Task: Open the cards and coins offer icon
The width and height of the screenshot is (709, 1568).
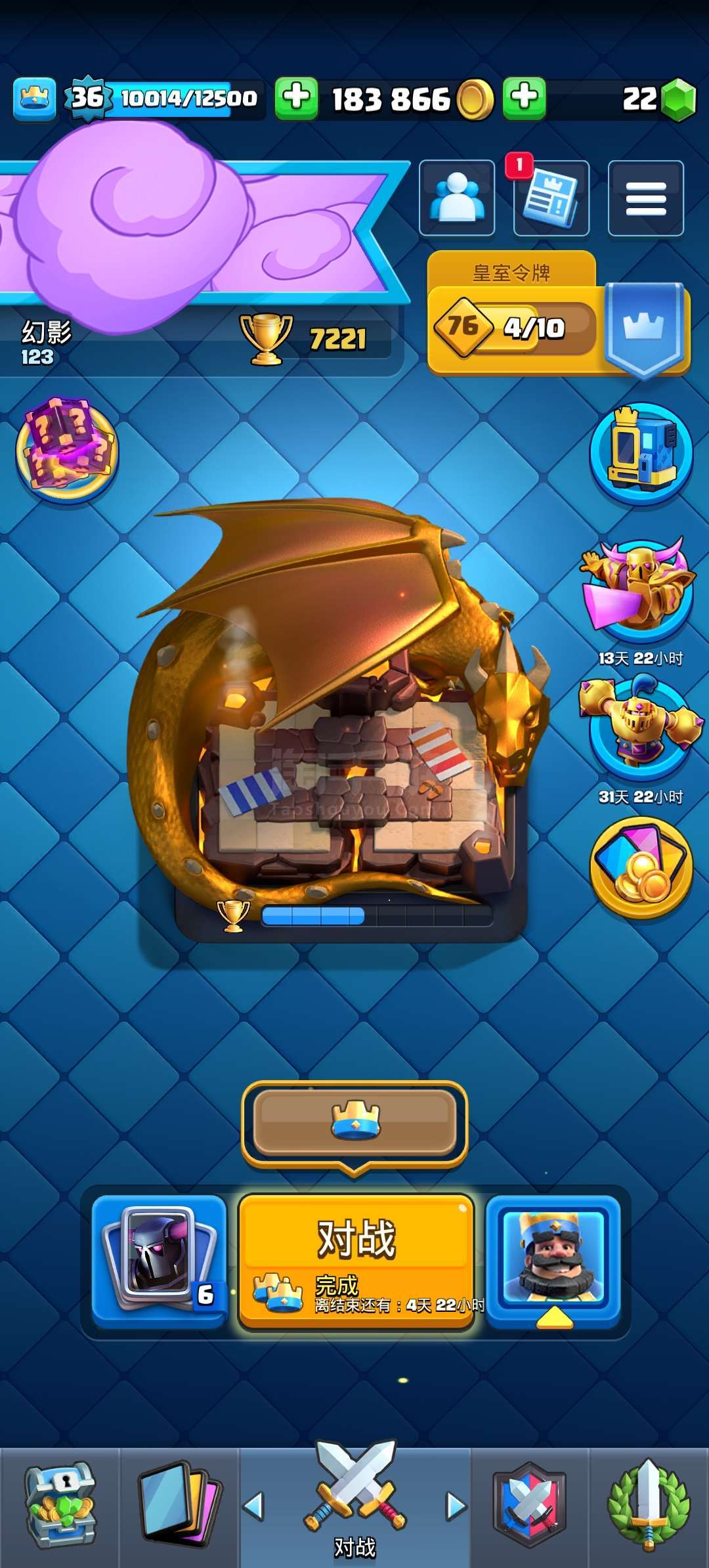Action: tap(641, 867)
